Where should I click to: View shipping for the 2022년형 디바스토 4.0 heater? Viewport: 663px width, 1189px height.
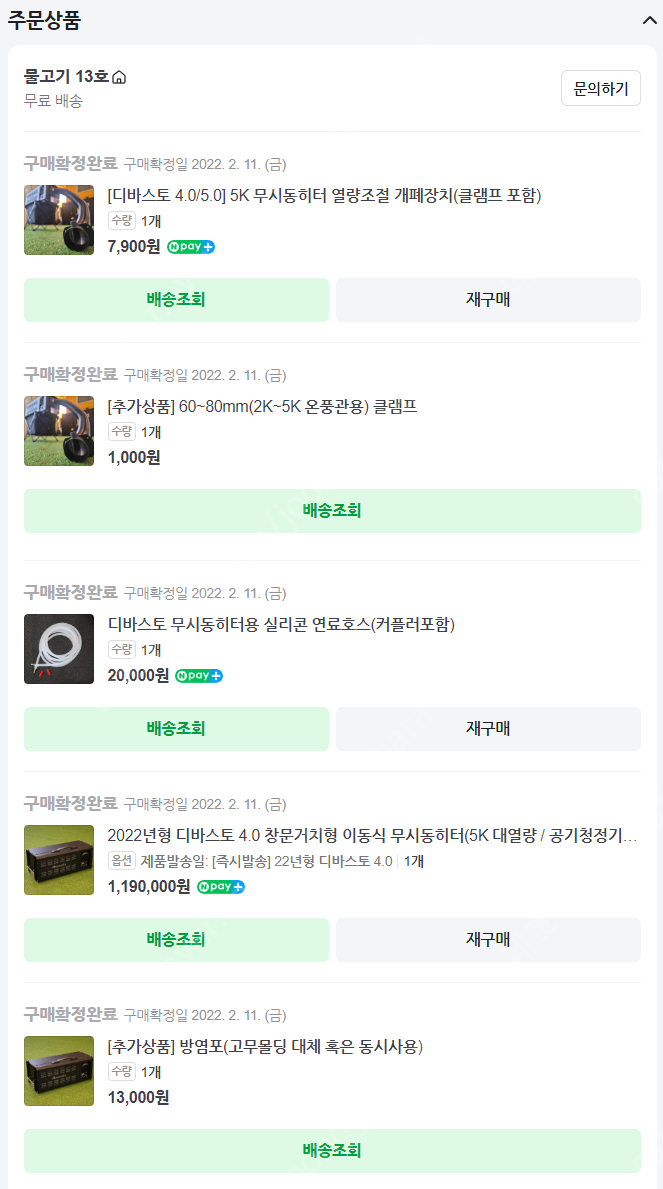coord(176,940)
